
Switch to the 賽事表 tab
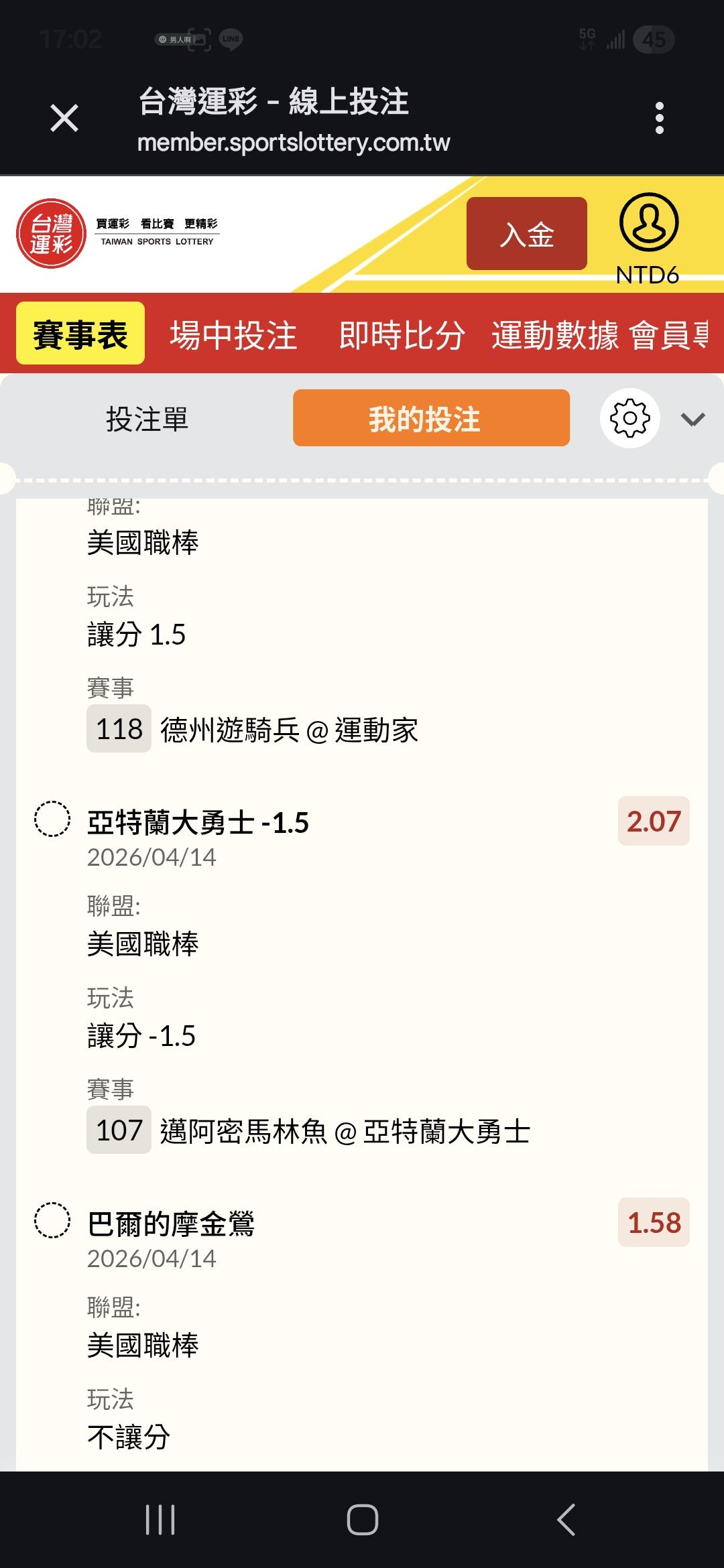point(80,334)
